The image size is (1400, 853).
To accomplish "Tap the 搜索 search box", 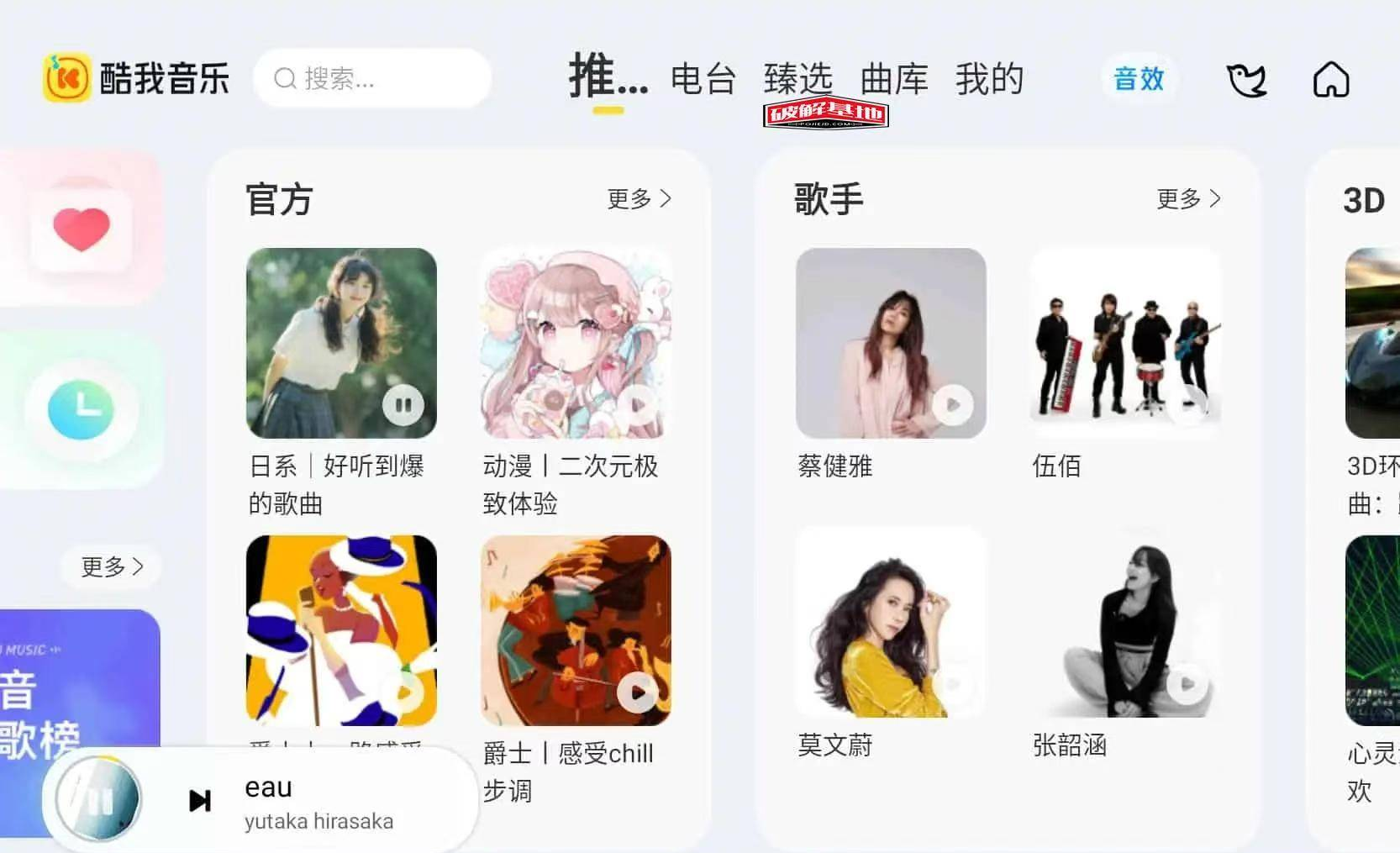I will click(x=372, y=79).
